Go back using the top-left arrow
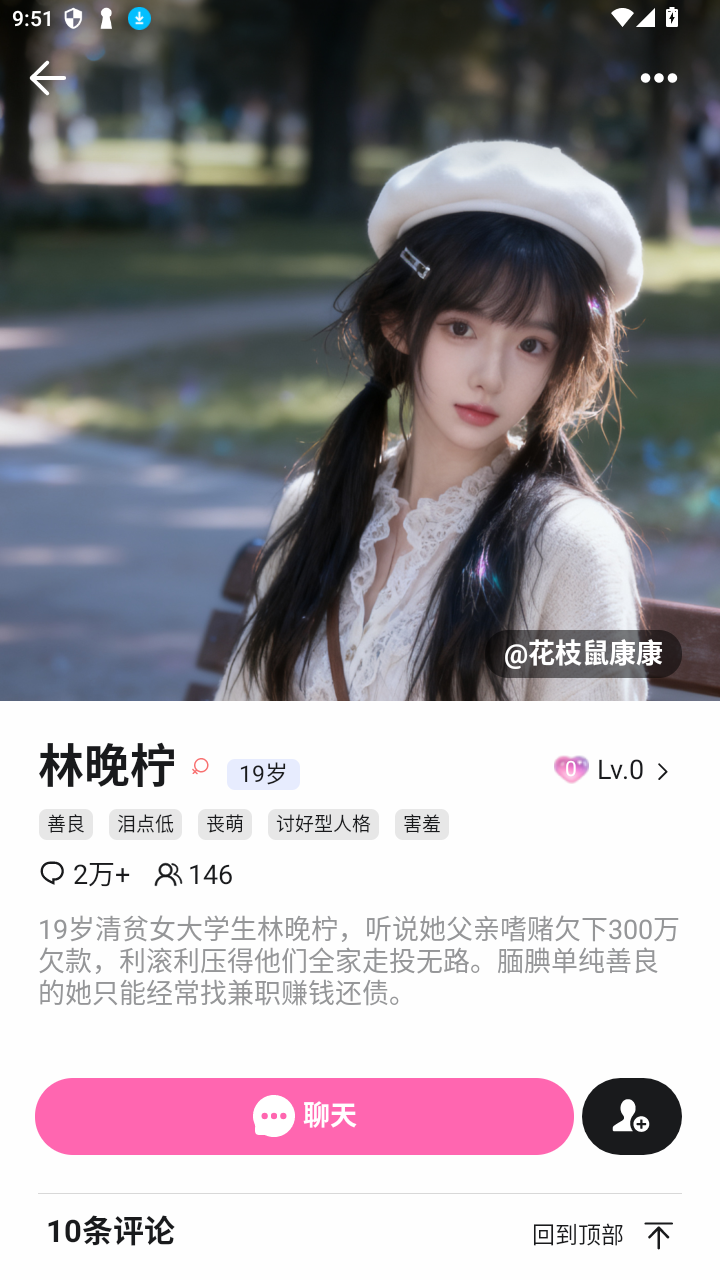This screenshot has width=720, height=1280. (46, 78)
